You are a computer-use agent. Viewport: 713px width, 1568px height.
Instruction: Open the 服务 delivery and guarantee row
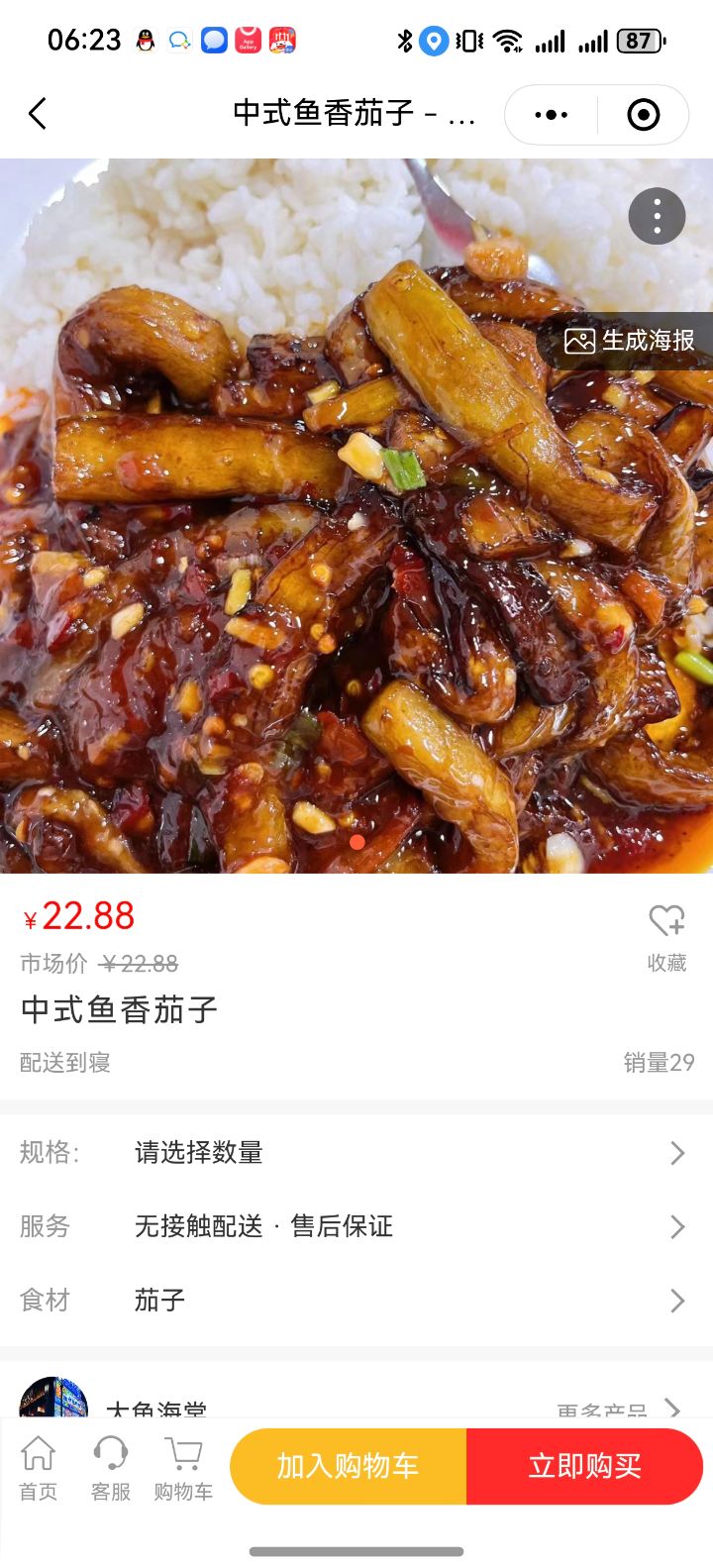pos(356,1226)
